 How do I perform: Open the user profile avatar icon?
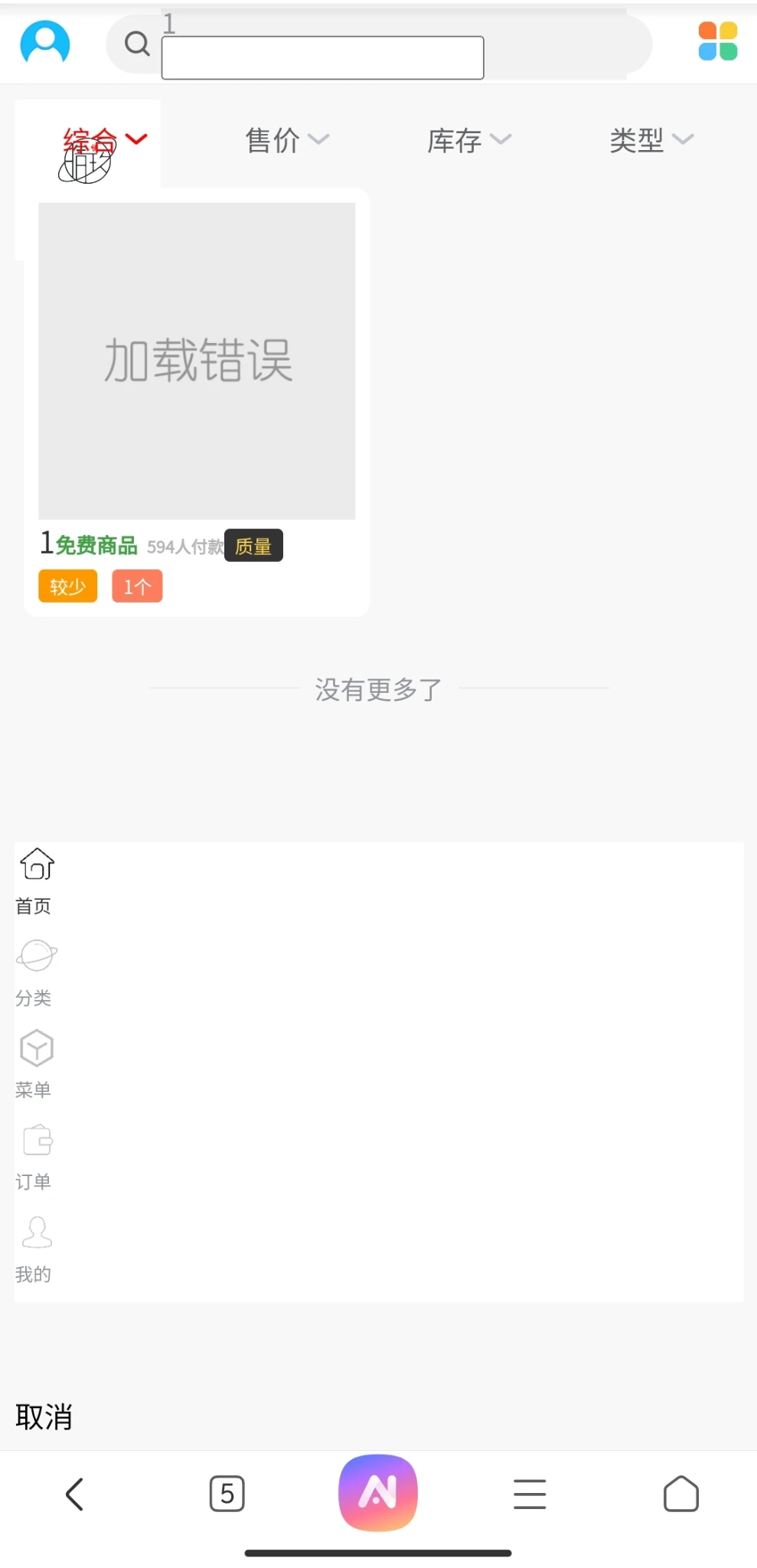[x=44, y=43]
